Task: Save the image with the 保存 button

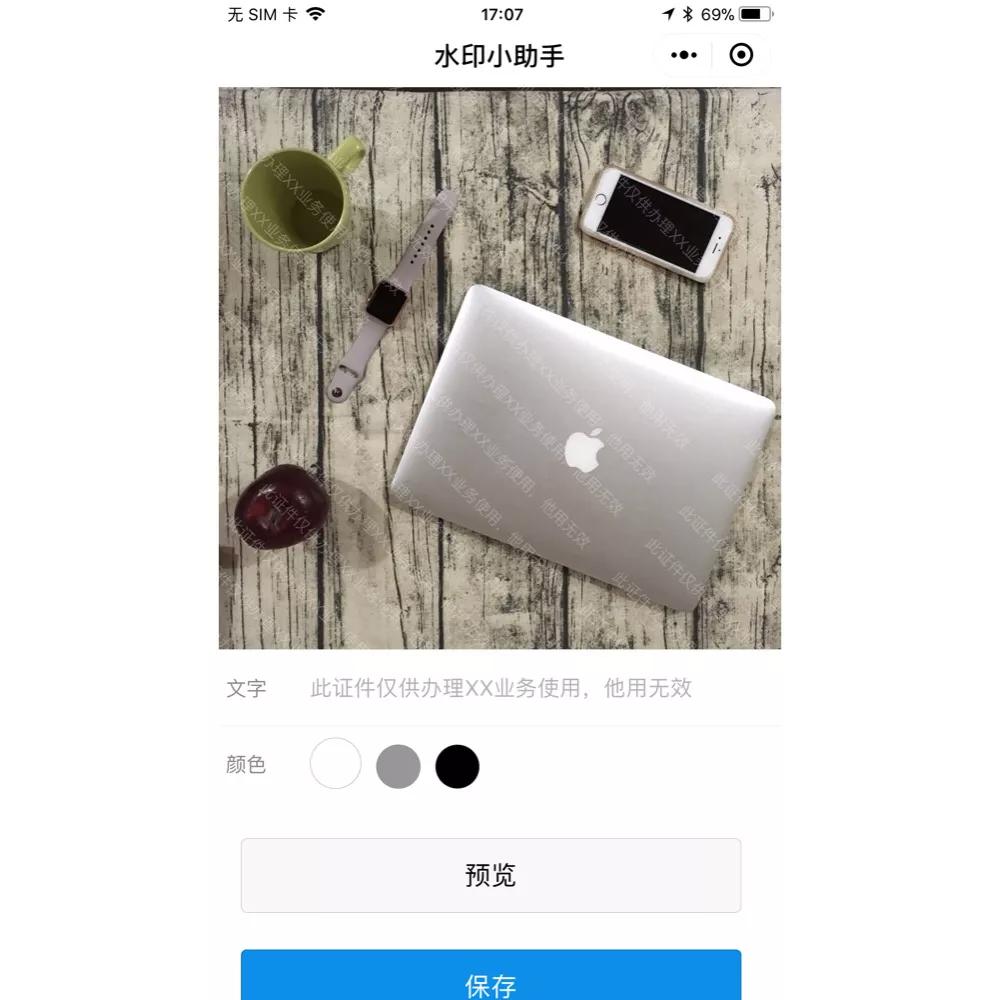Action: (x=490, y=978)
